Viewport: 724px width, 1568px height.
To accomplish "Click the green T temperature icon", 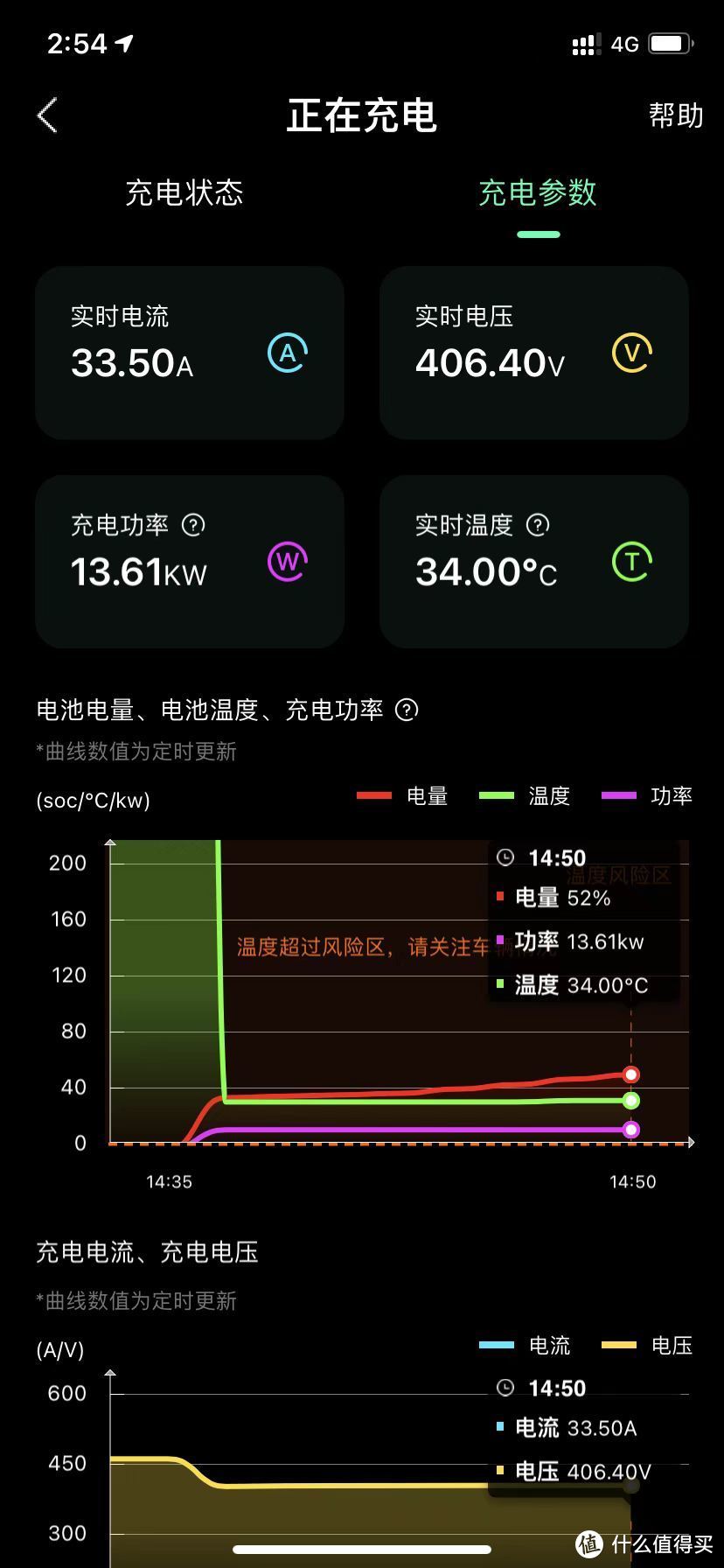I will pos(631,562).
